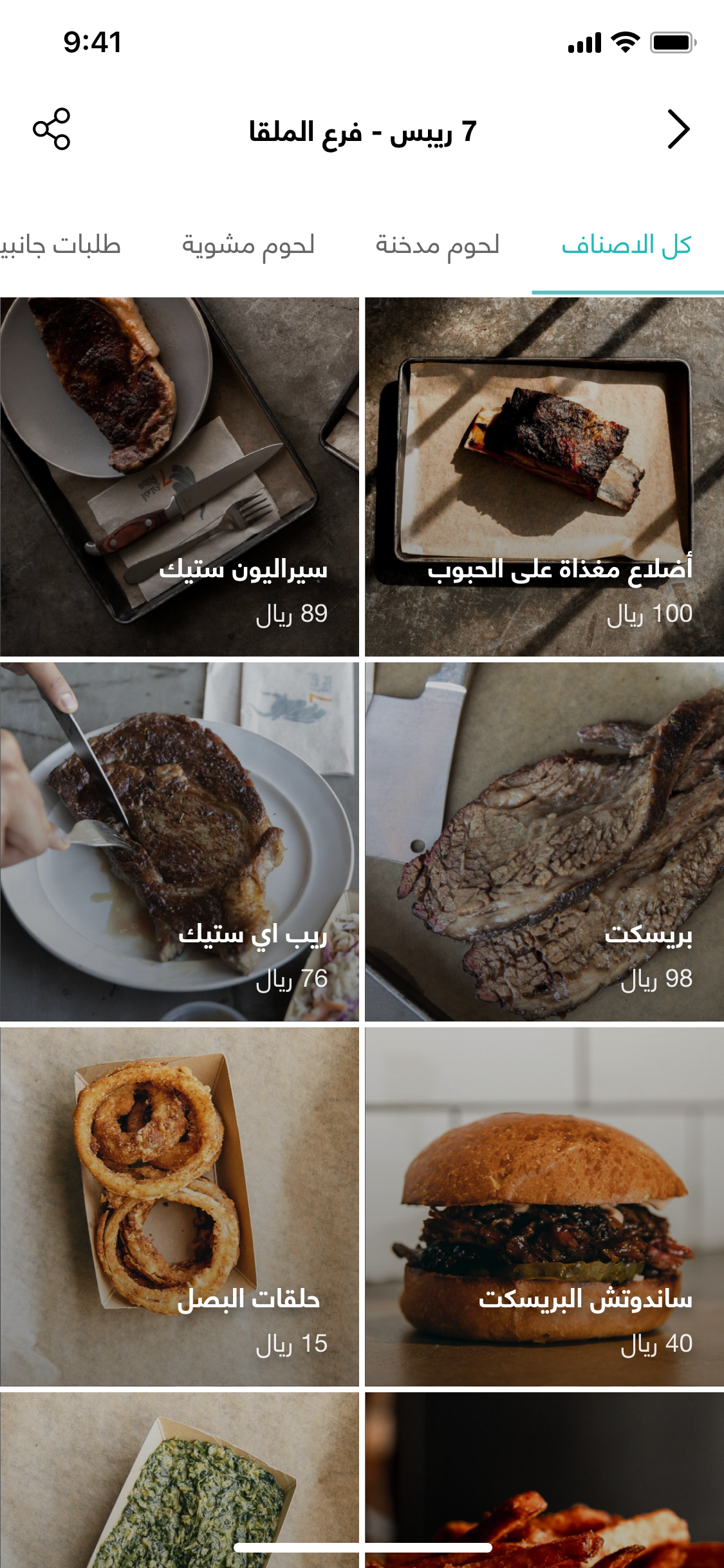Open the ريب اي ستيك item

pyautogui.click(x=180, y=842)
